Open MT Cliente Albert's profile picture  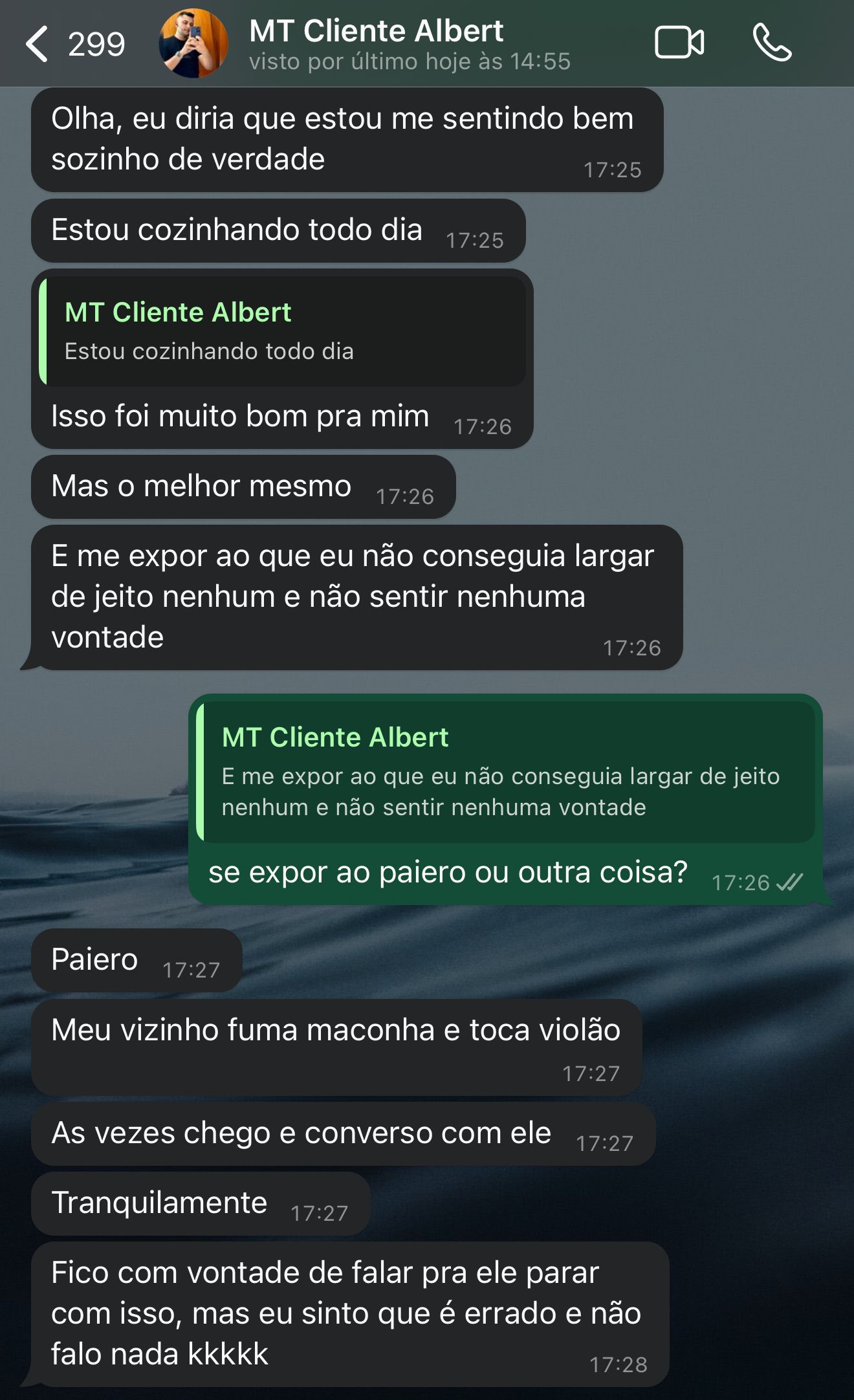point(193,43)
